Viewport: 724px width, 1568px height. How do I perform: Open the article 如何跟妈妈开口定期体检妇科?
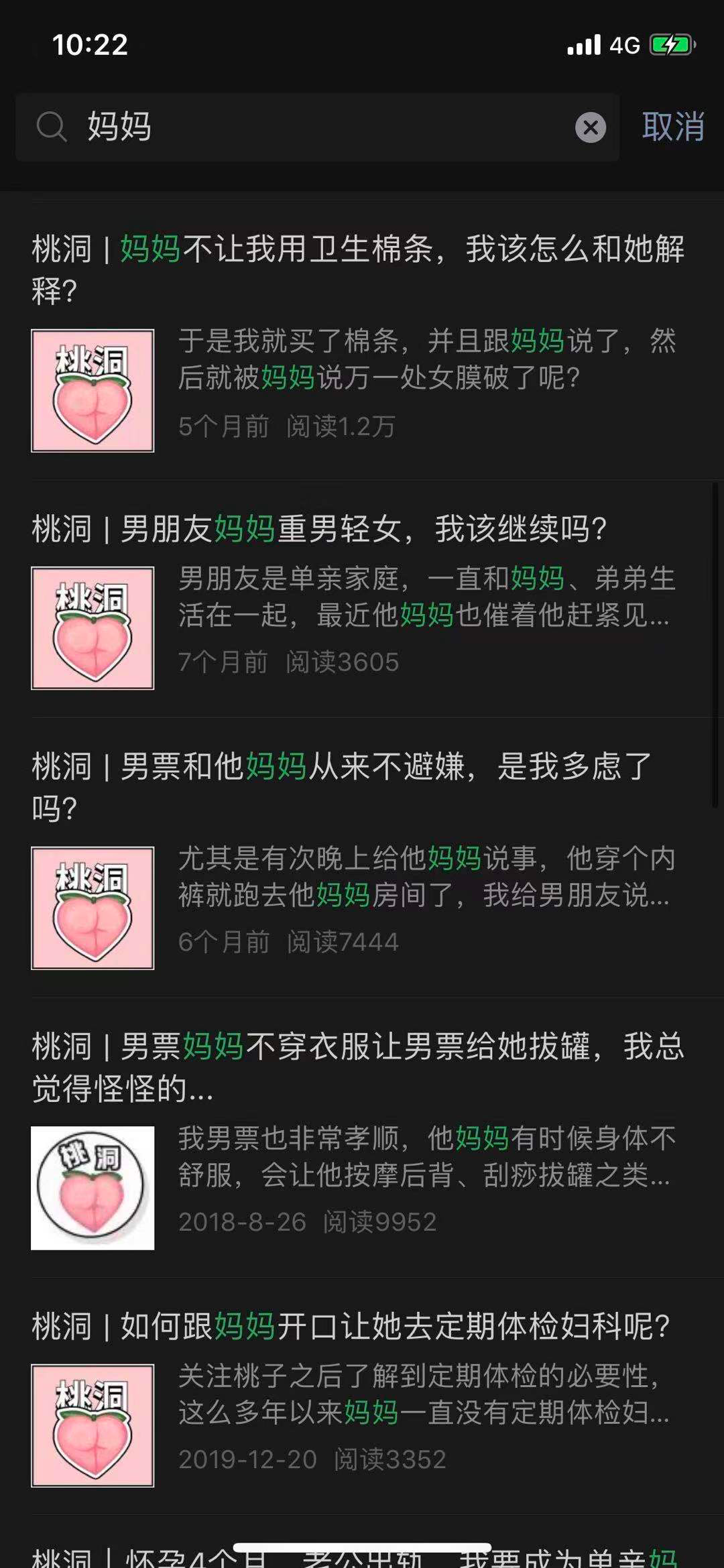(x=351, y=1326)
